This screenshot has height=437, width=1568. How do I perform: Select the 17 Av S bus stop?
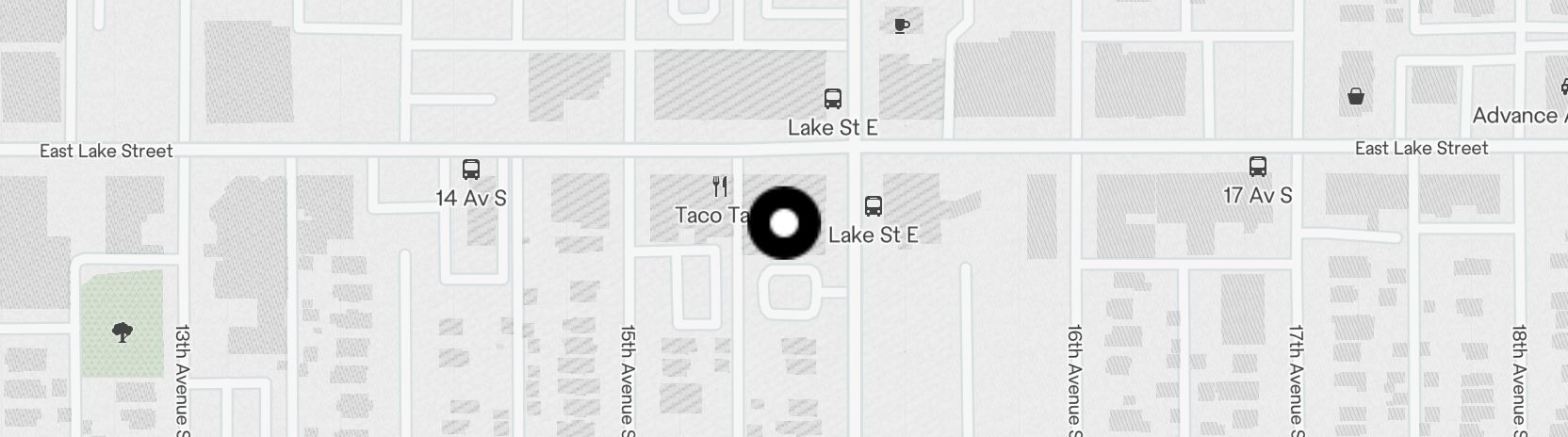click(x=1257, y=167)
